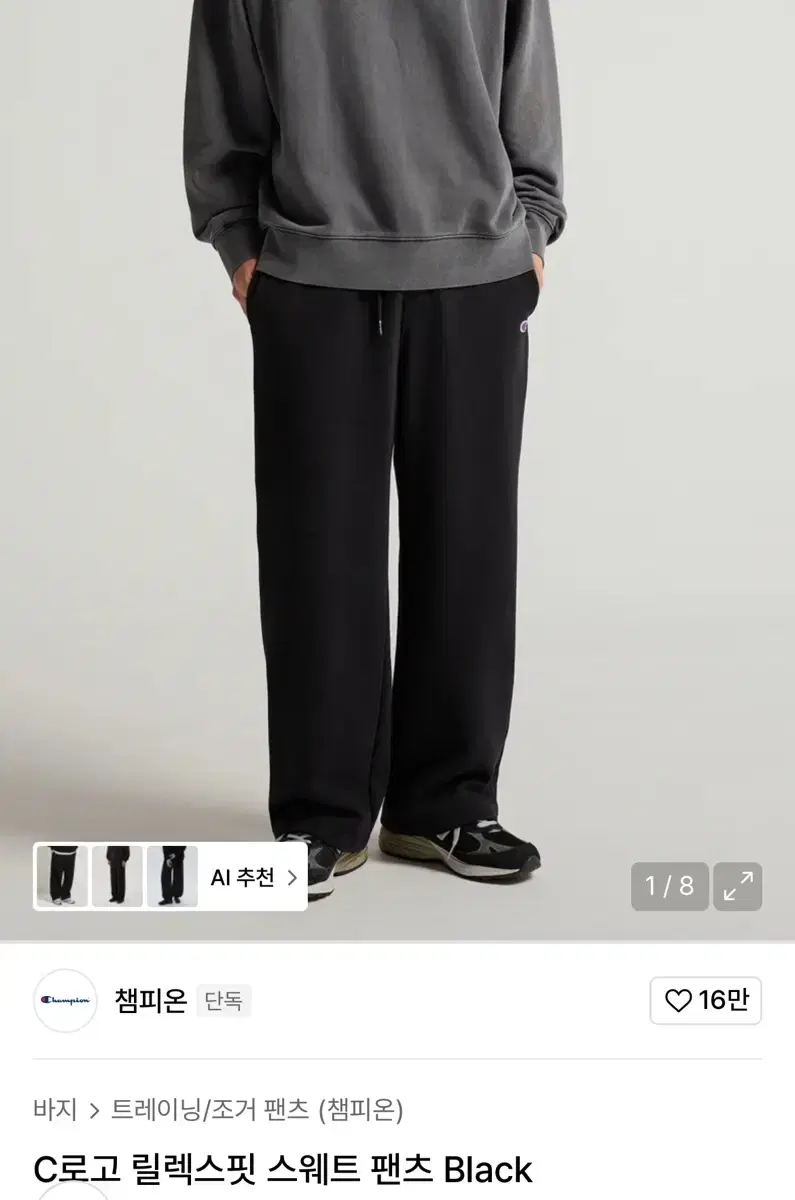Screen dimensions: 795x1200
Task: Select the first AI recommended pants thumbnail
Action: pos(60,873)
